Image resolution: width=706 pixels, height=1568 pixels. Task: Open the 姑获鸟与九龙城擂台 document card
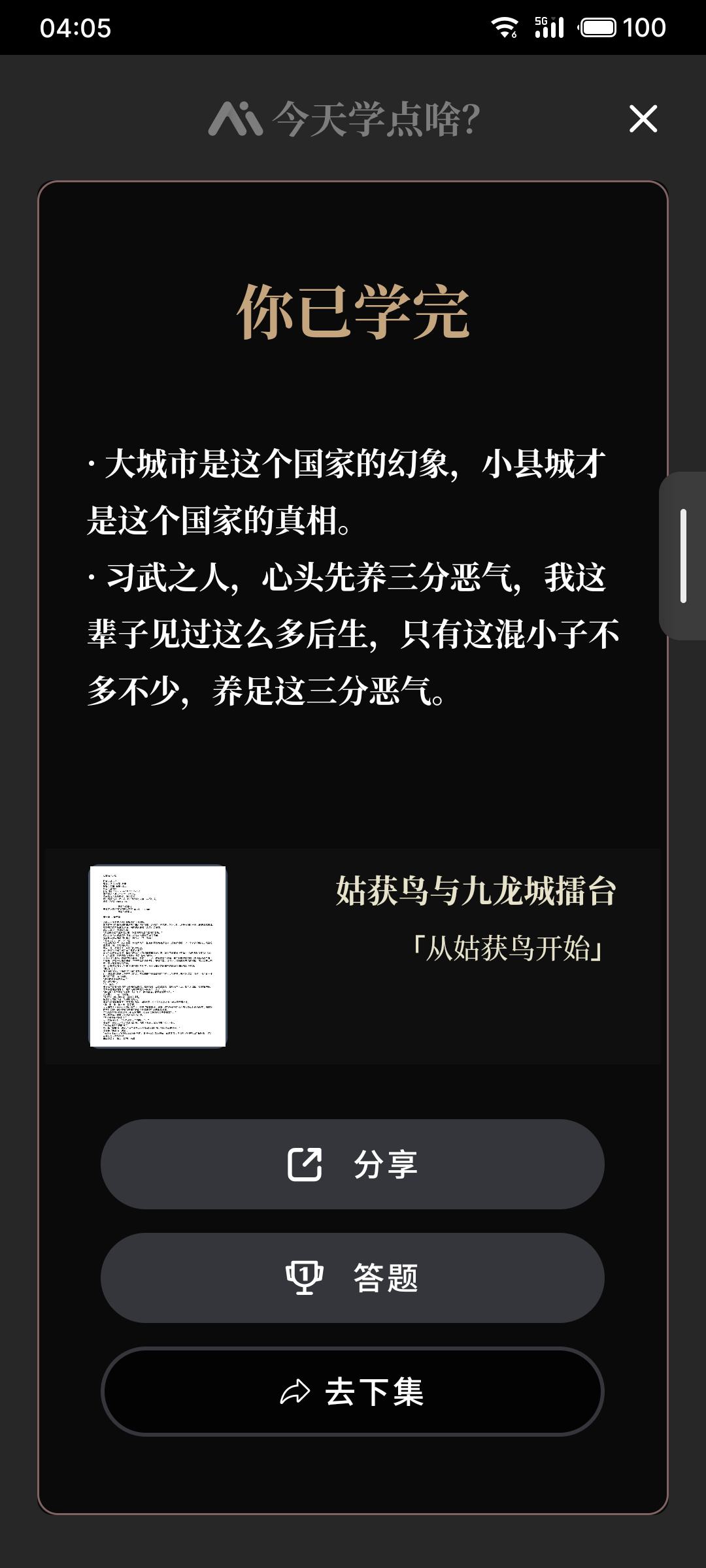353,956
